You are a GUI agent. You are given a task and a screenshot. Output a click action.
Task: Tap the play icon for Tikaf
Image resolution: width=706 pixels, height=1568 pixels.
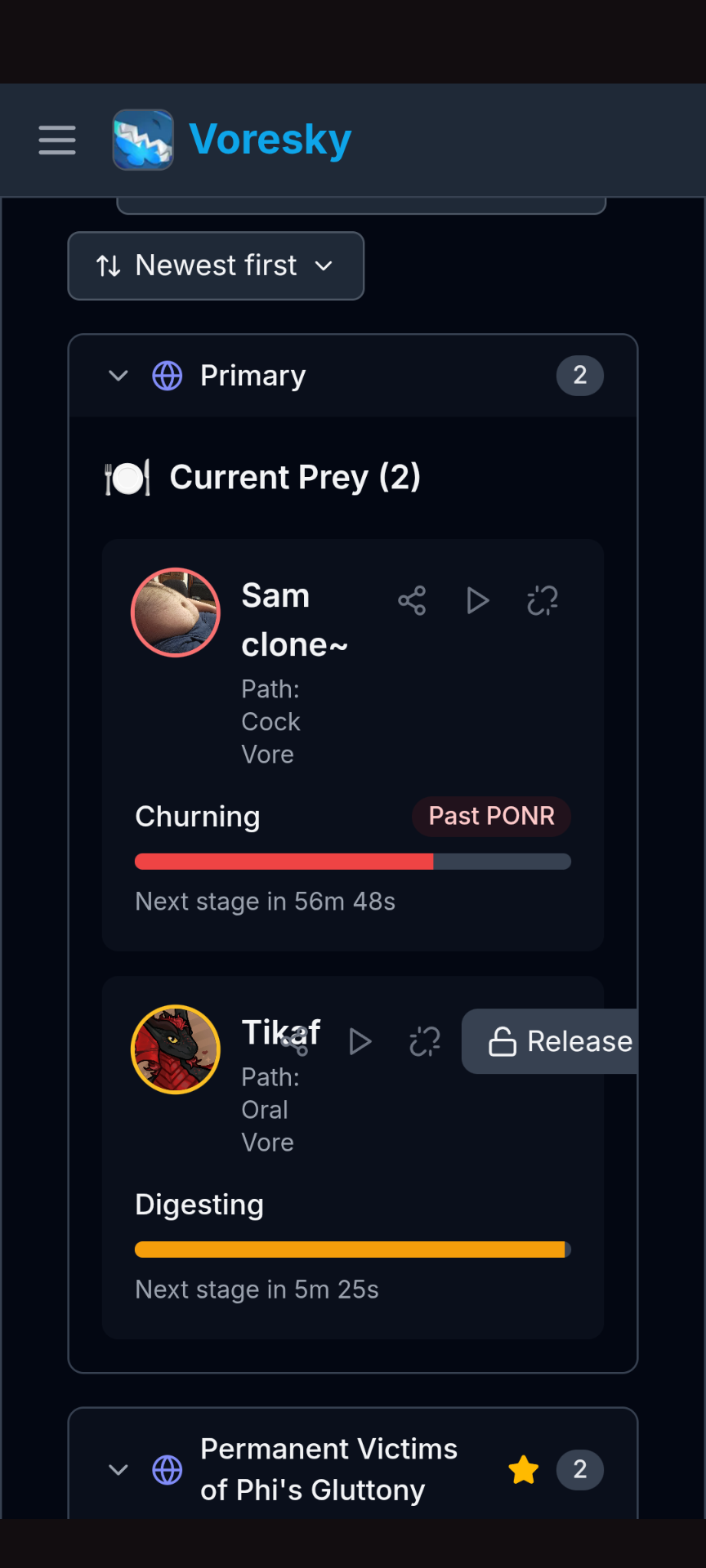[360, 1041]
